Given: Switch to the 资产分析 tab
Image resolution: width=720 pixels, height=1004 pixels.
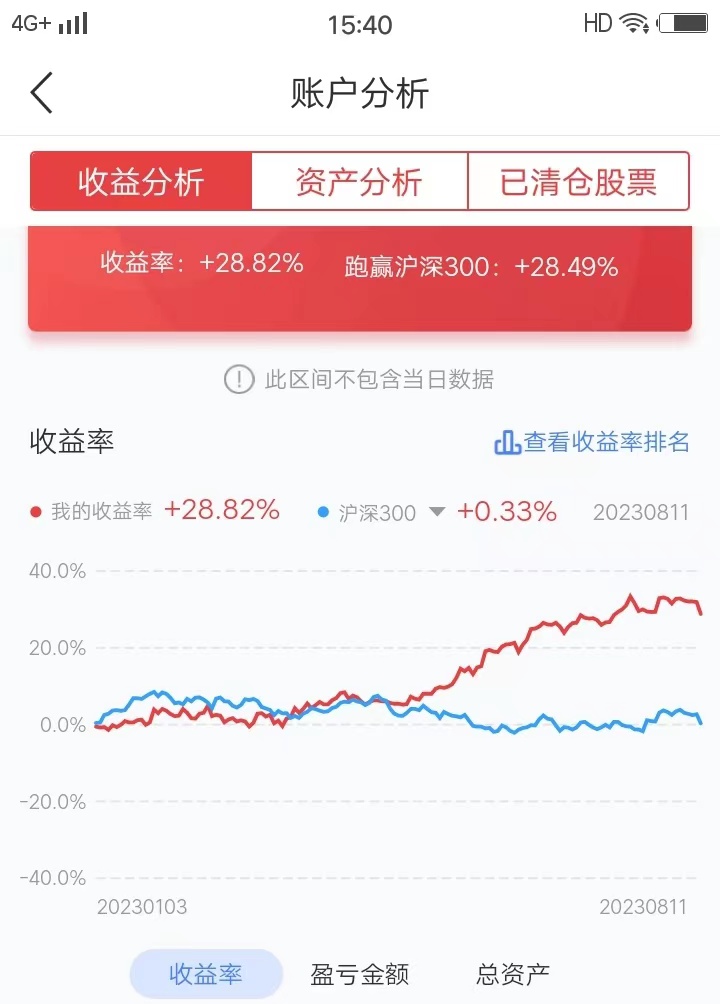Looking at the screenshot, I should click(x=359, y=181).
